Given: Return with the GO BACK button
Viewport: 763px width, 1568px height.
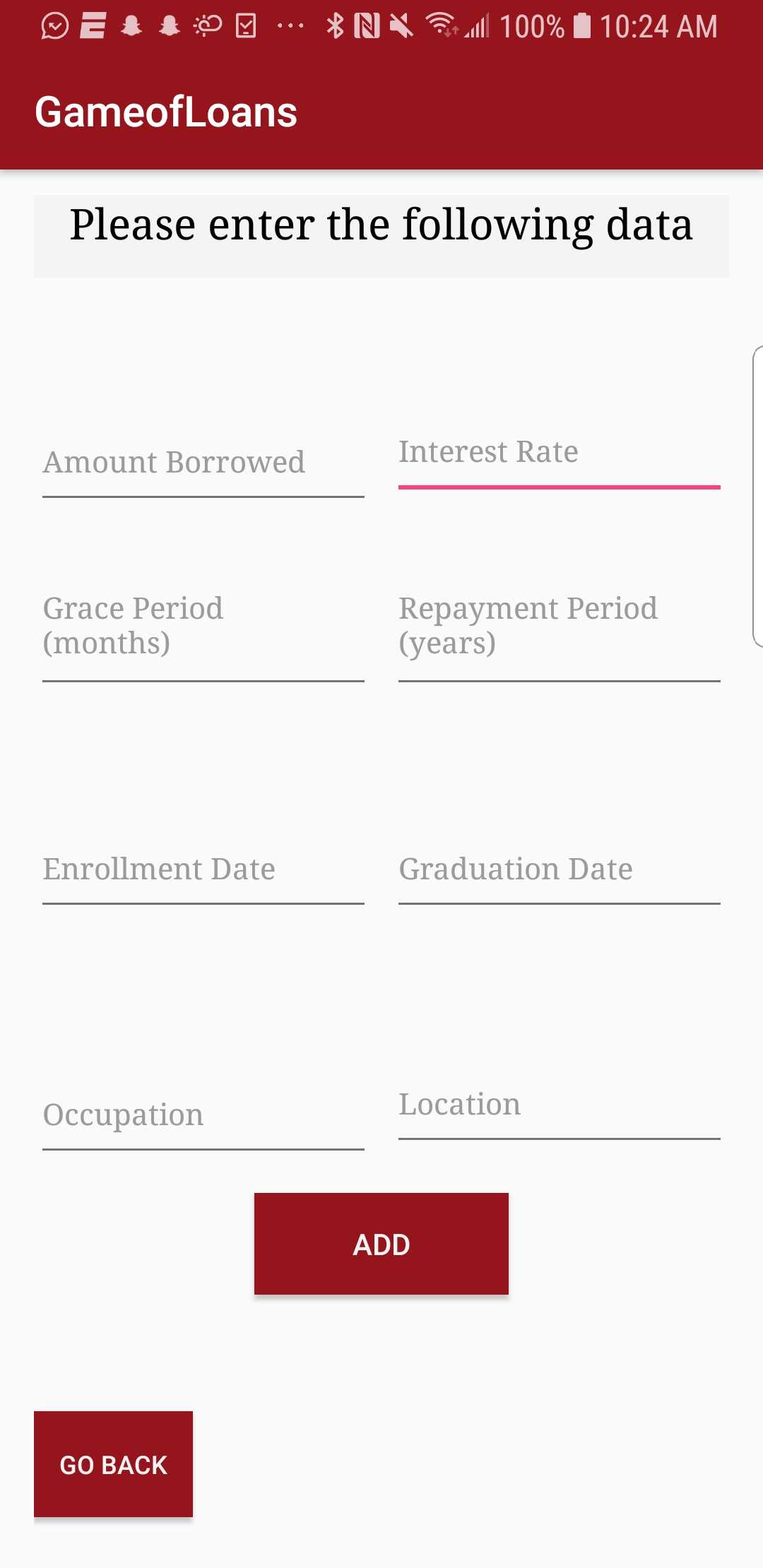Looking at the screenshot, I should pos(113,1464).
